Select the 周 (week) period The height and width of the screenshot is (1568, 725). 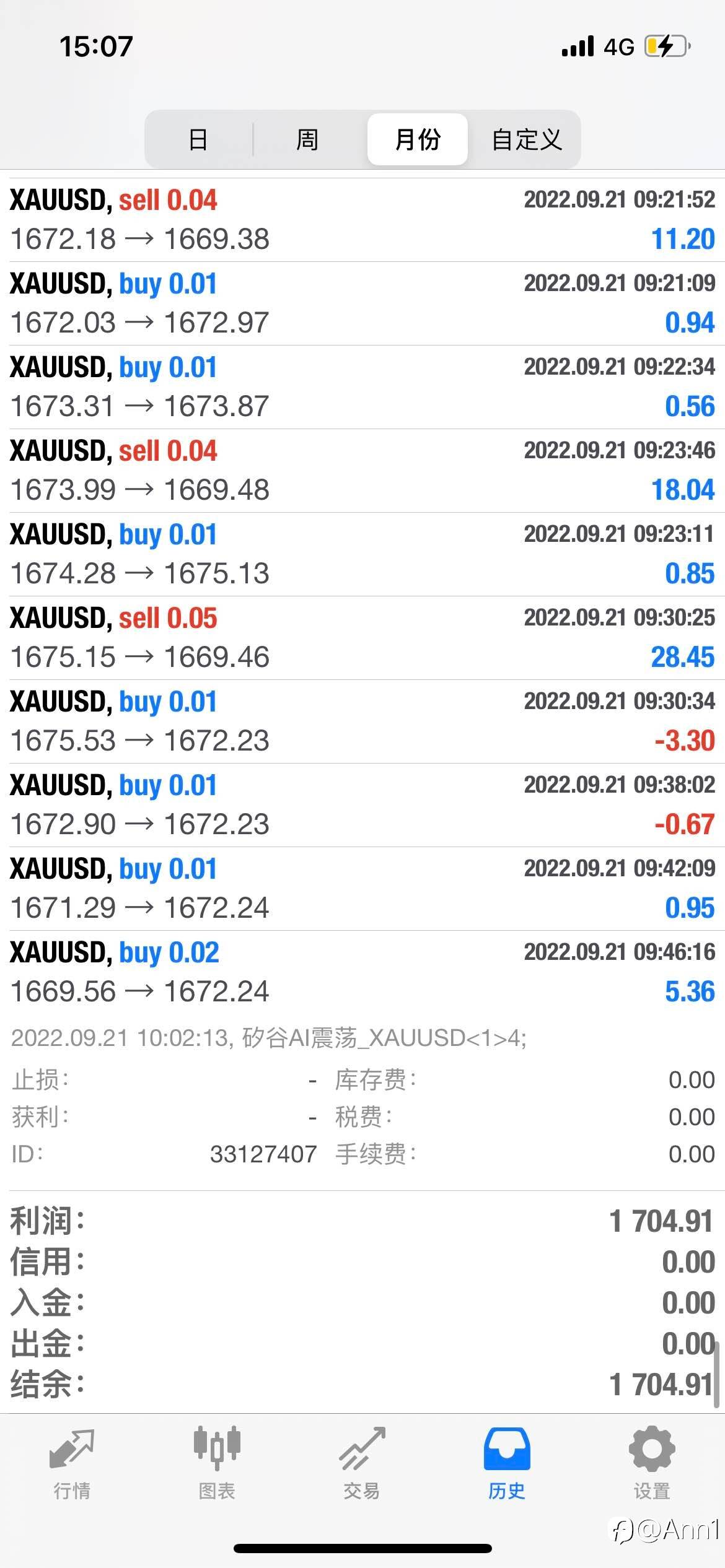click(x=307, y=139)
